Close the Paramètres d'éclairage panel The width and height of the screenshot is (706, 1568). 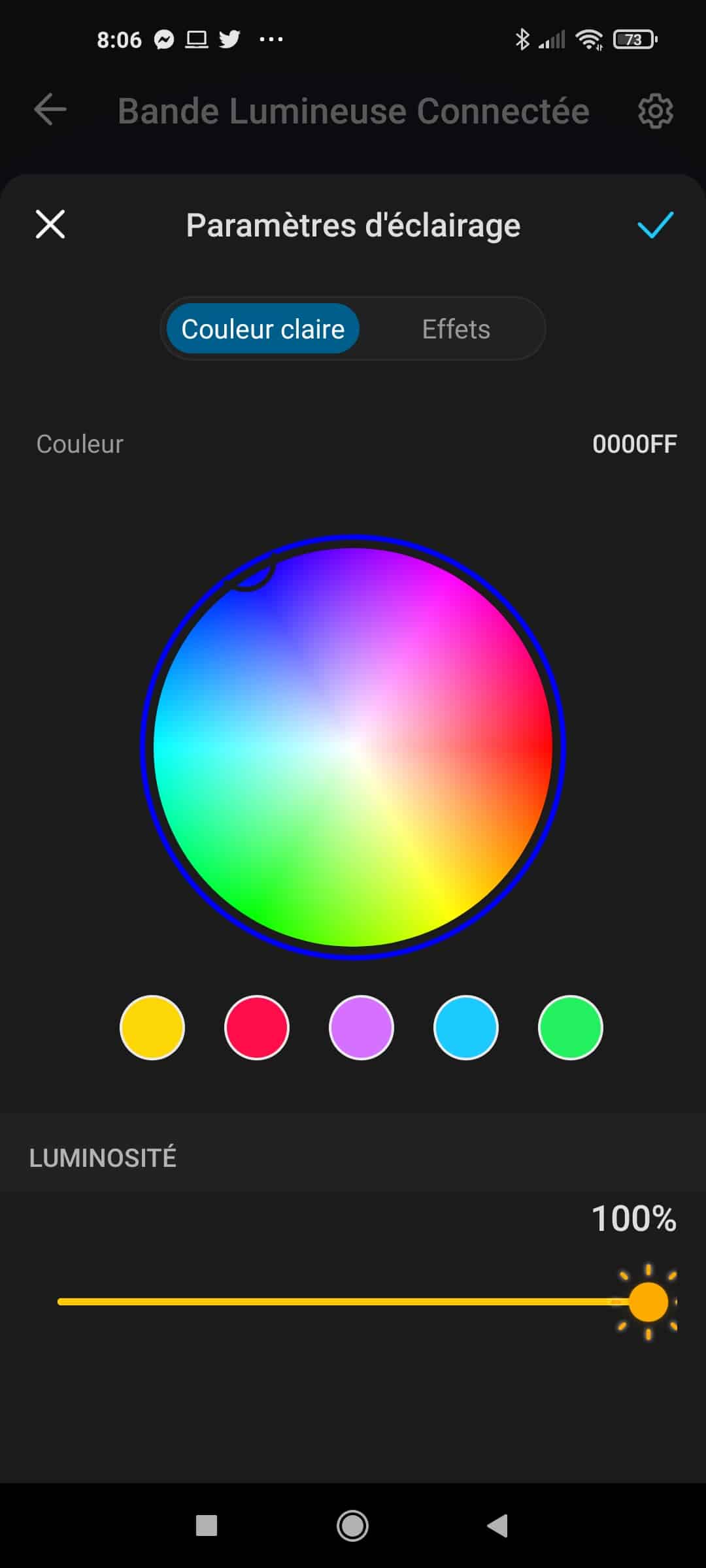(50, 225)
